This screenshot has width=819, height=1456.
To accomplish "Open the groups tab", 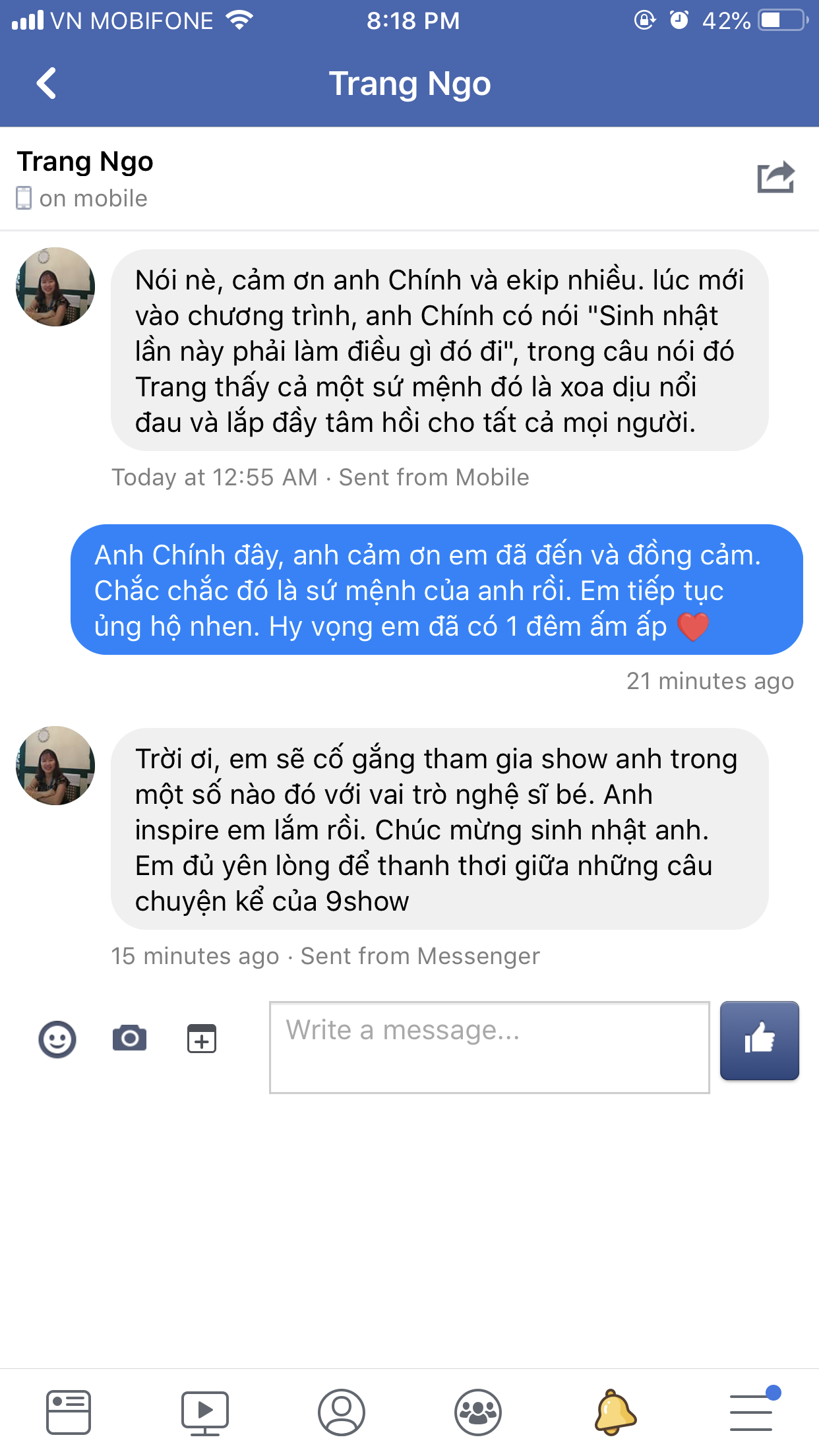I will coord(478,1412).
